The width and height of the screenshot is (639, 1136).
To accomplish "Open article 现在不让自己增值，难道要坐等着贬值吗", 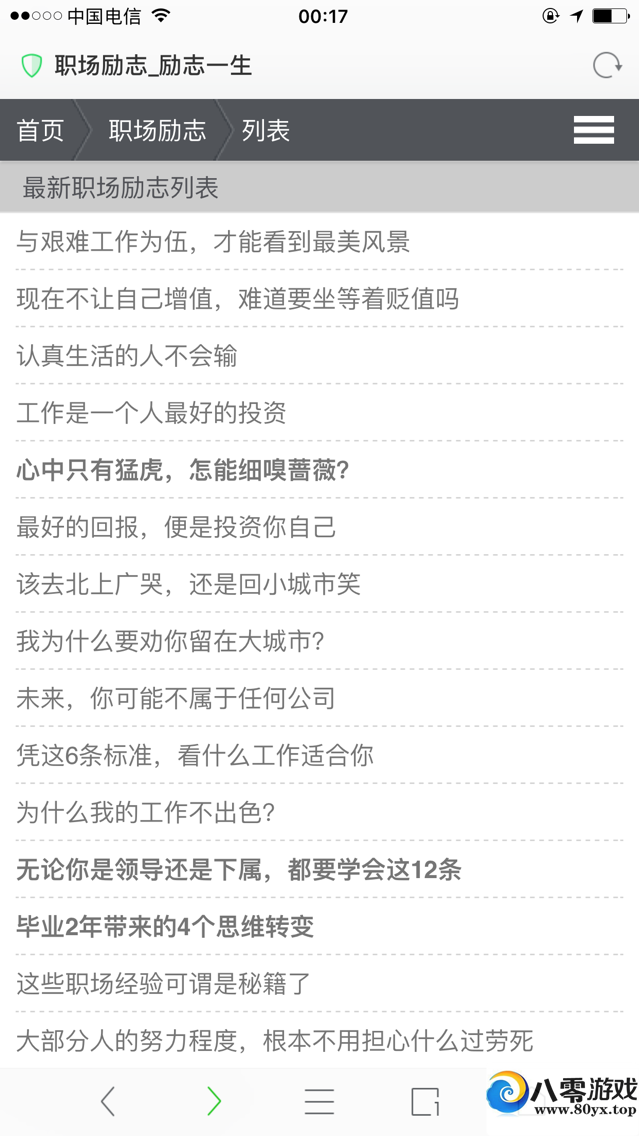I will 237,299.
